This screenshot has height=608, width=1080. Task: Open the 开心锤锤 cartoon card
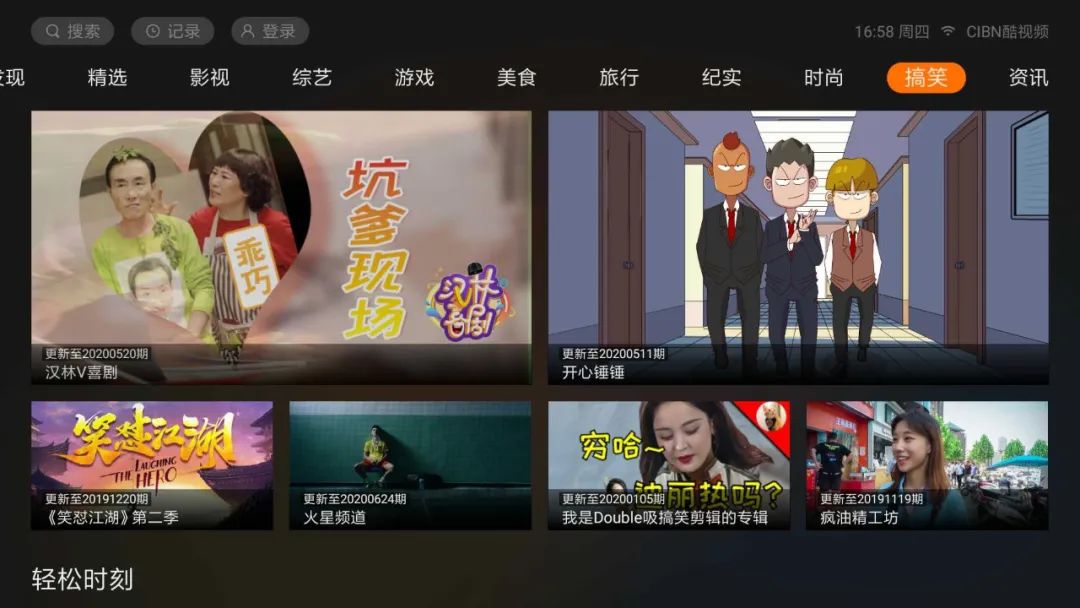(x=798, y=247)
